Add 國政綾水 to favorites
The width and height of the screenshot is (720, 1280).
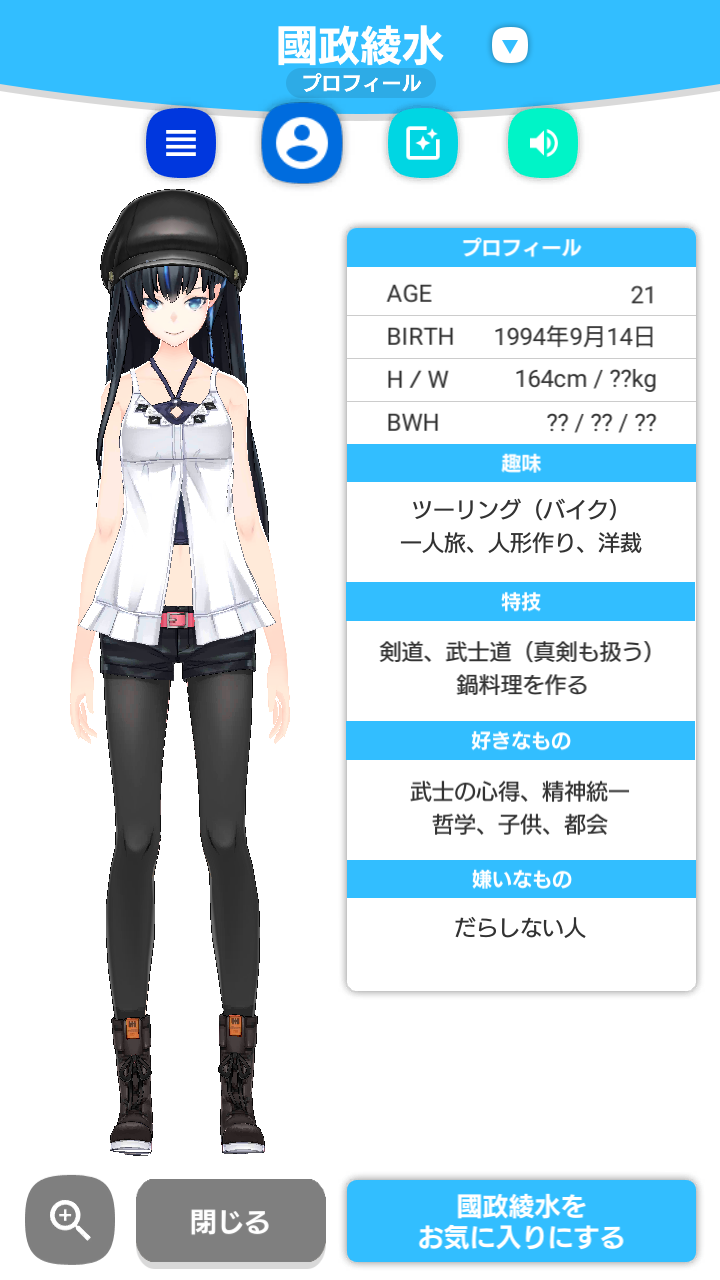coord(521,1221)
